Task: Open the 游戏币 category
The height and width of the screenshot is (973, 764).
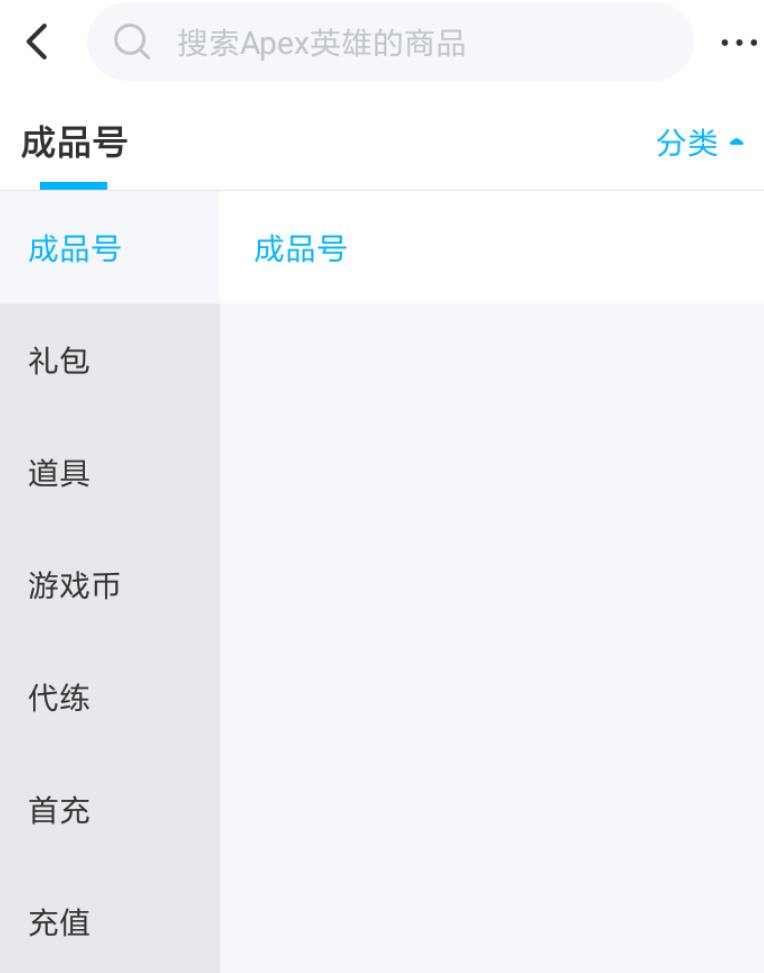Action: 74,585
